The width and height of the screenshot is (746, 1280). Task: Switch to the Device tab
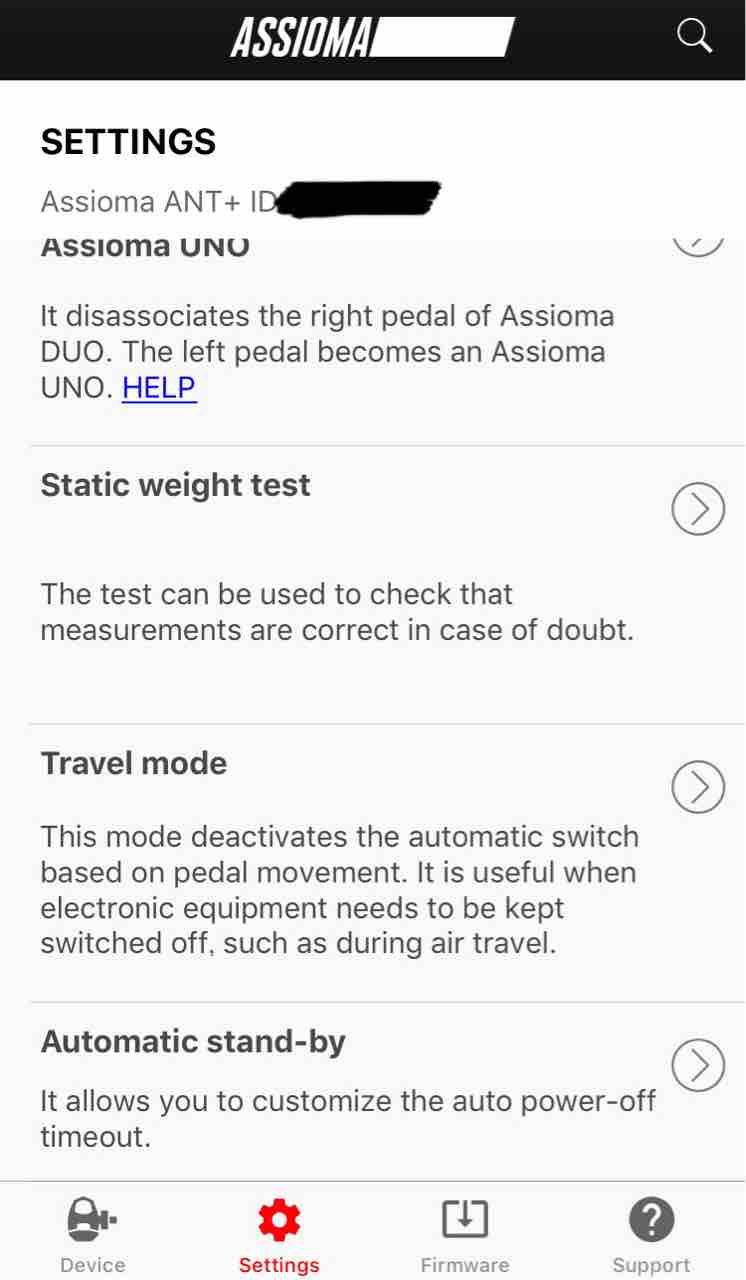point(92,1236)
